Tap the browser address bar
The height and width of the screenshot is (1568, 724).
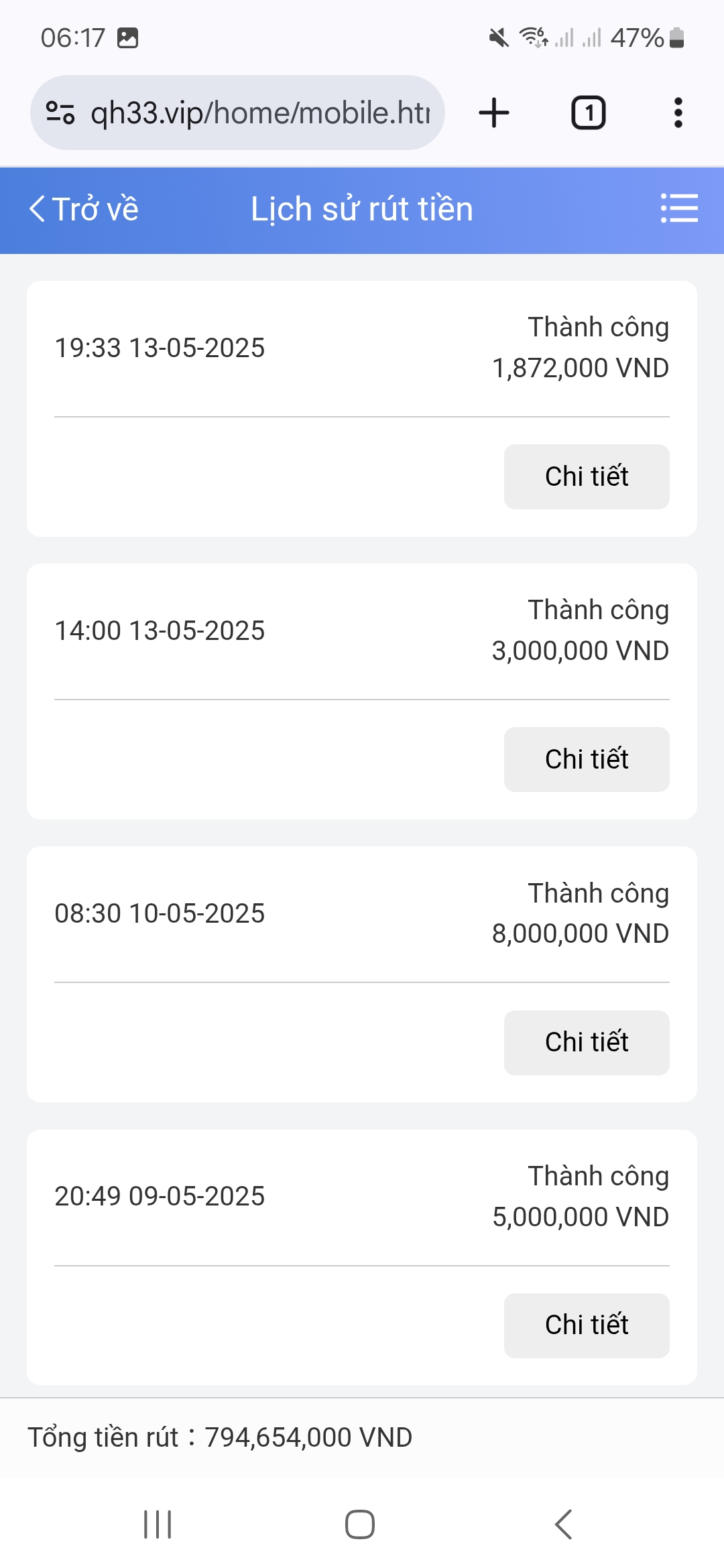pyautogui.click(x=260, y=113)
